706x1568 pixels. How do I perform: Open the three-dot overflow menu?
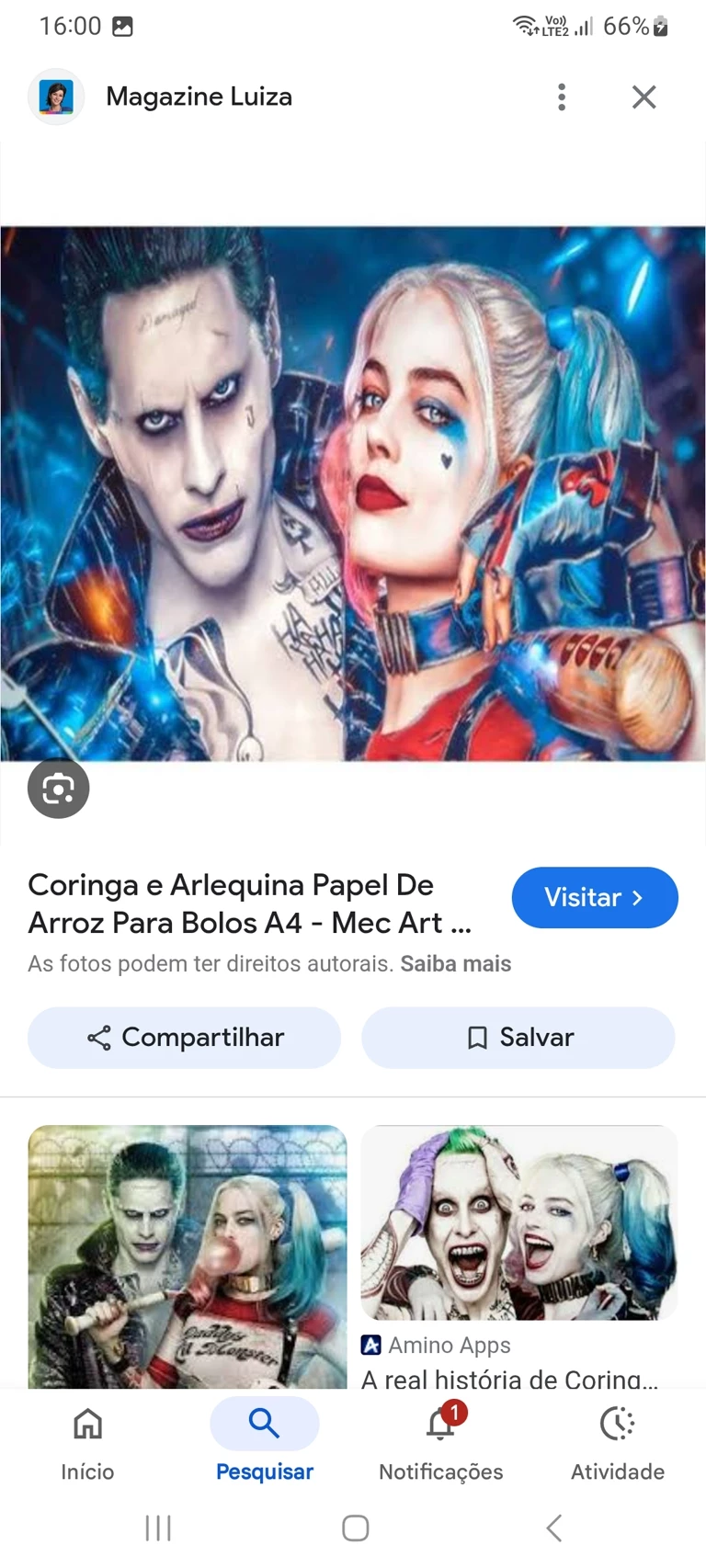[x=562, y=97]
